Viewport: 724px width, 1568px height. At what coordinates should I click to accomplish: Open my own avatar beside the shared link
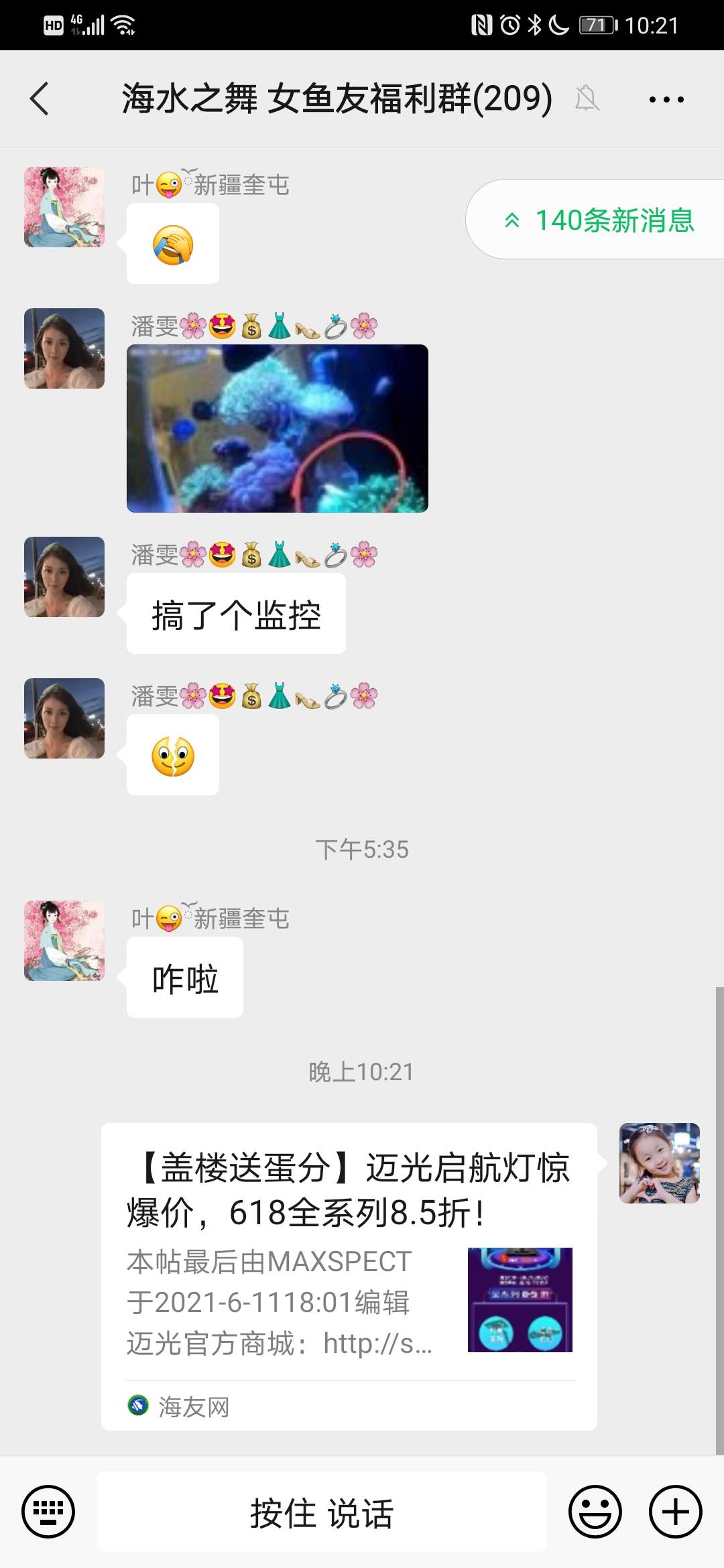(x=659, y=1163)
